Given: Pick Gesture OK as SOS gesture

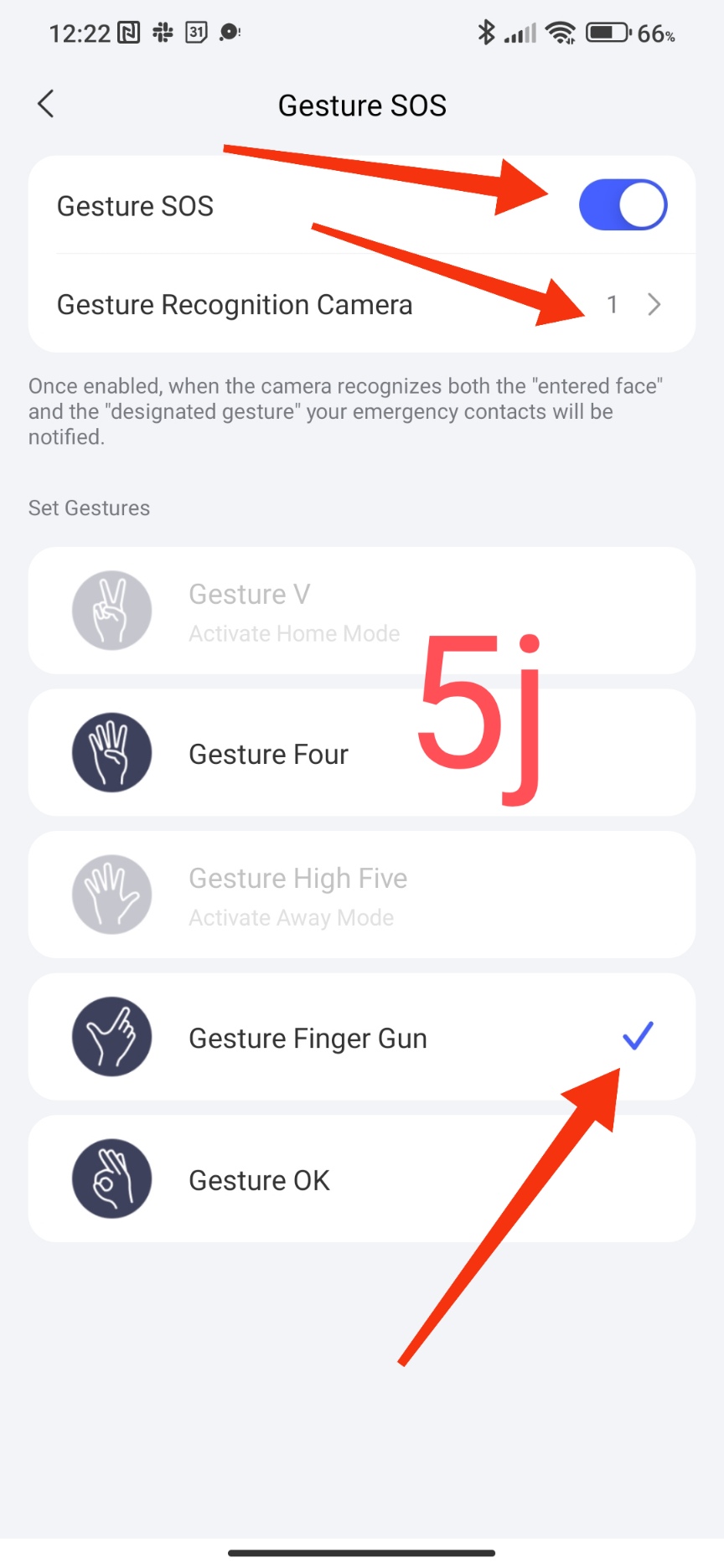Looking at the screenshot, I should coord(360,1179).
